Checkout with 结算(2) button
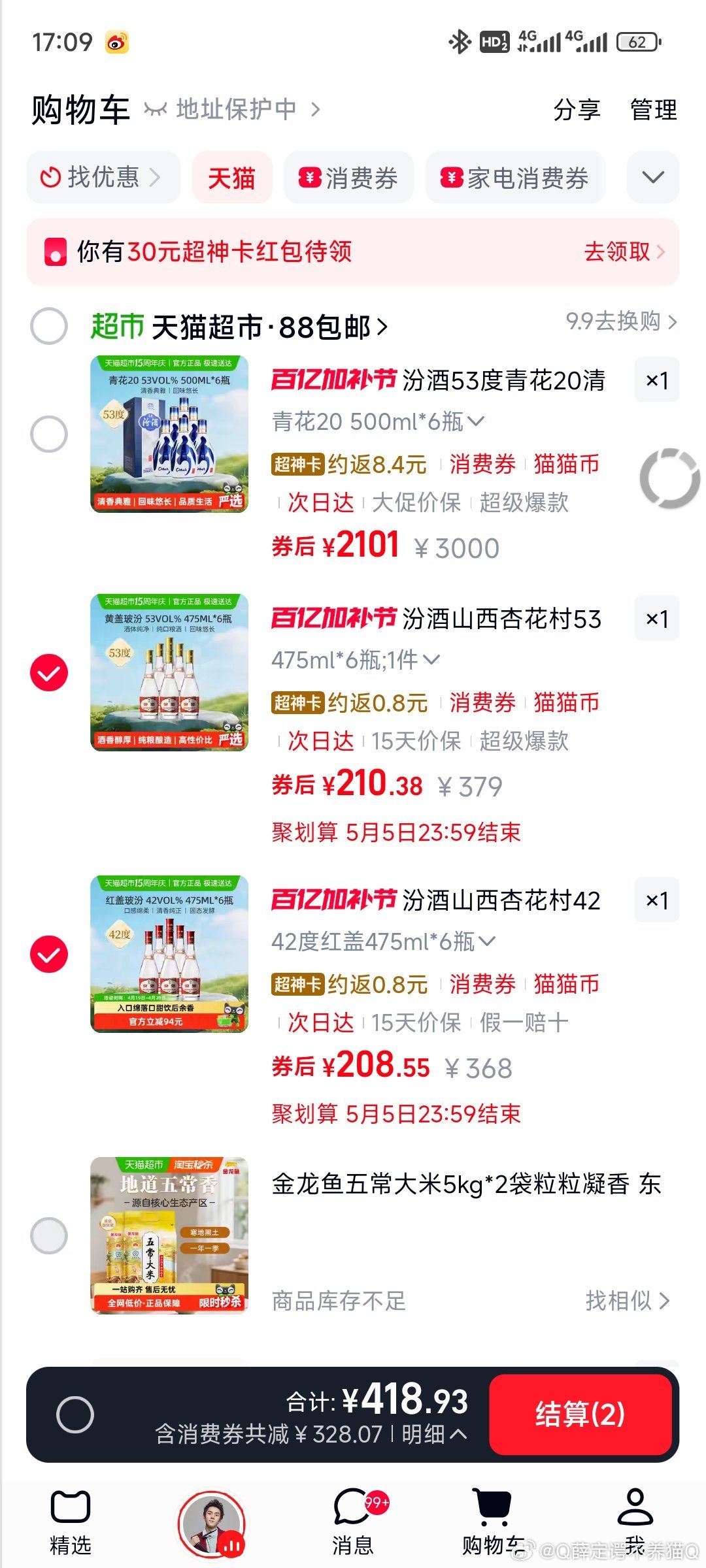 tap(580, 1414)
